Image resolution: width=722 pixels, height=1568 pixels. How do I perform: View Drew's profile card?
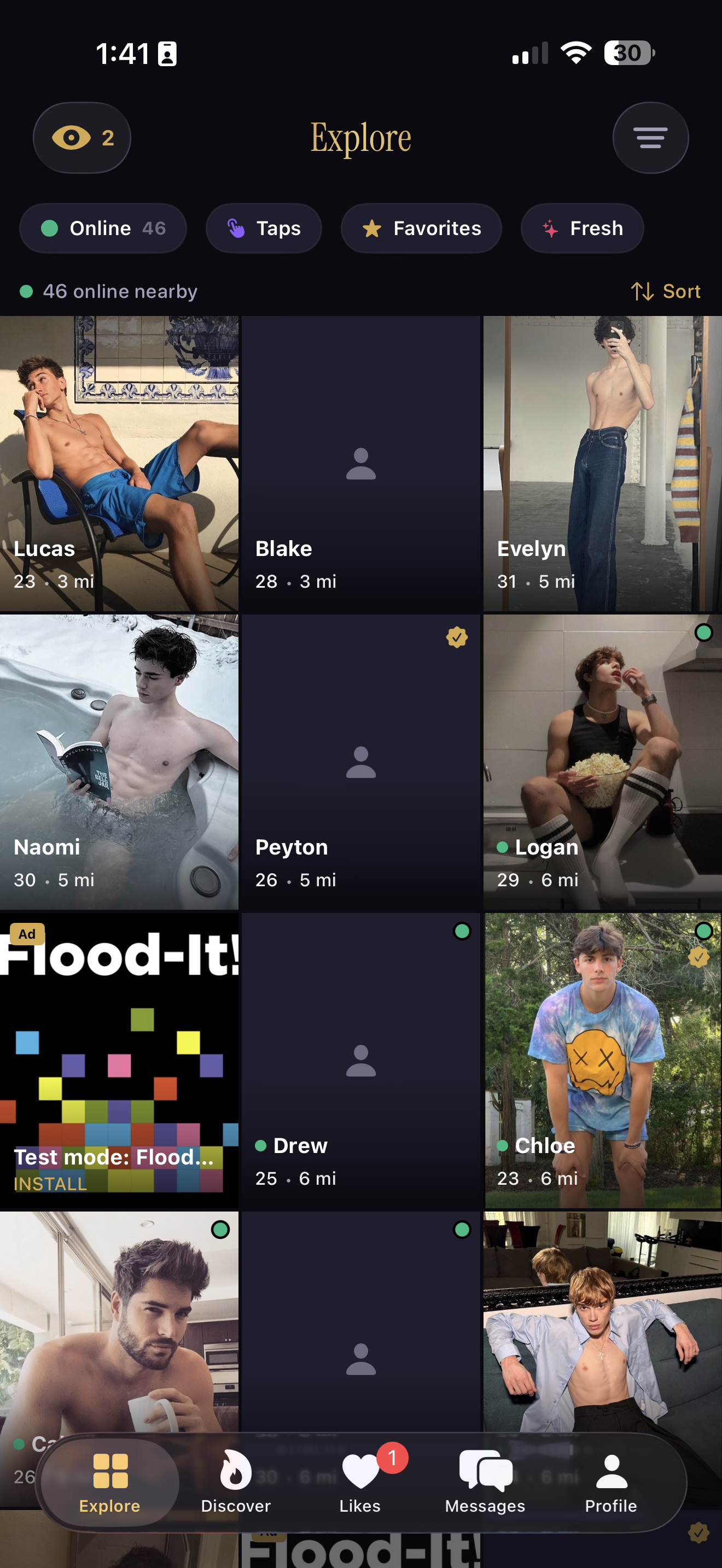tap(360, 1060)
